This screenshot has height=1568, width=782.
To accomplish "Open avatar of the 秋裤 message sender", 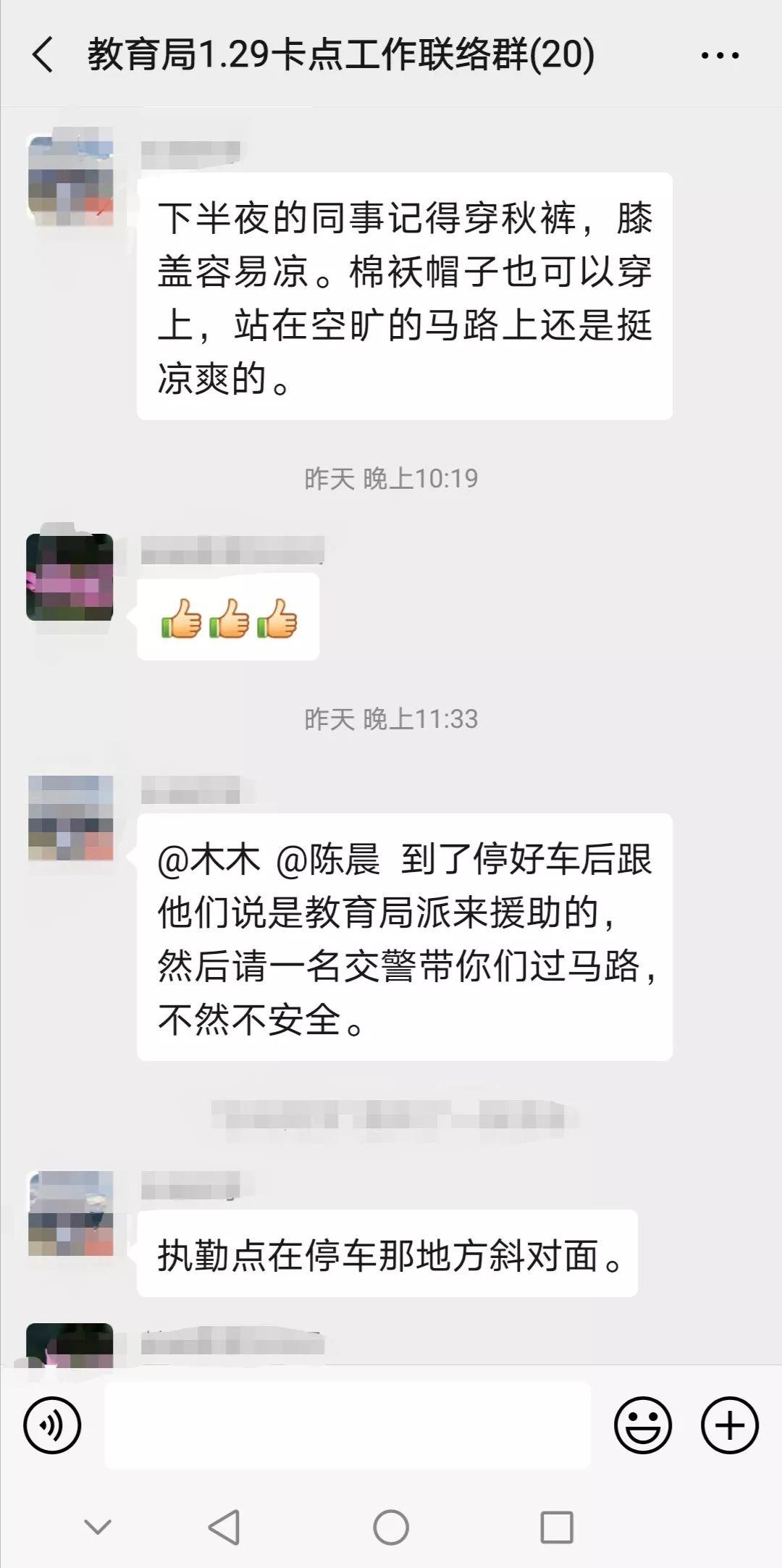I will coord(70,179).
